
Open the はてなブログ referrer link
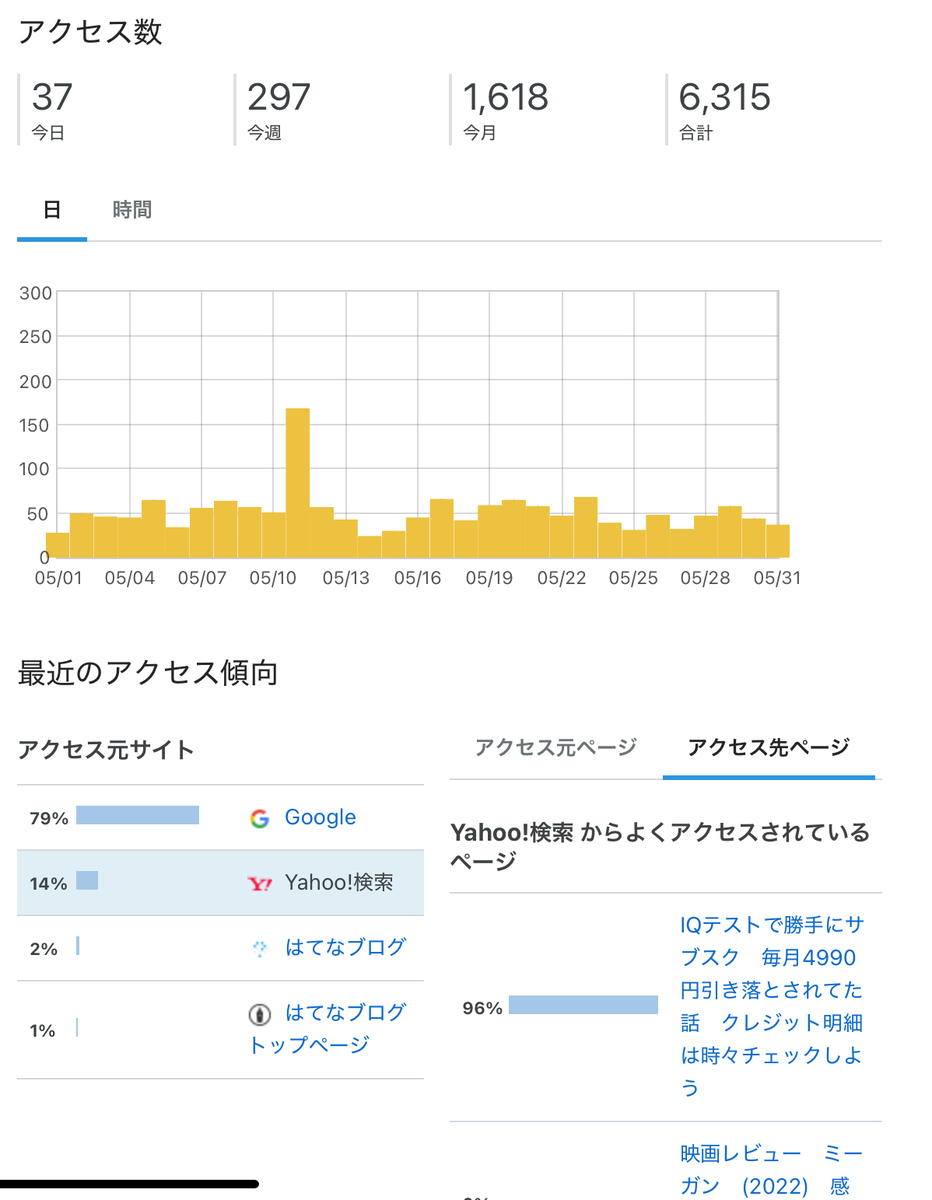point(346,947)
